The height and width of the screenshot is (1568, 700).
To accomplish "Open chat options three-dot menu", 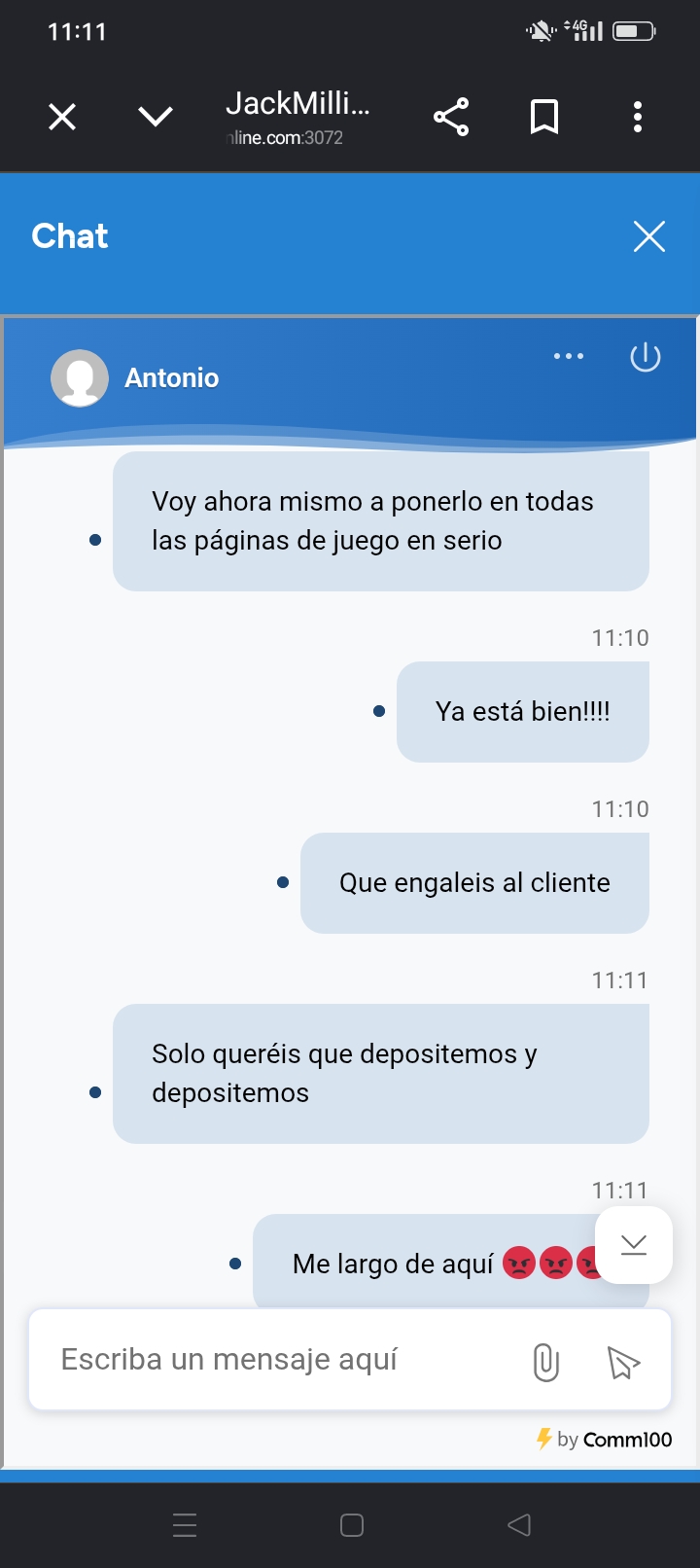I will pyautogui.click(x=569, y=356).
